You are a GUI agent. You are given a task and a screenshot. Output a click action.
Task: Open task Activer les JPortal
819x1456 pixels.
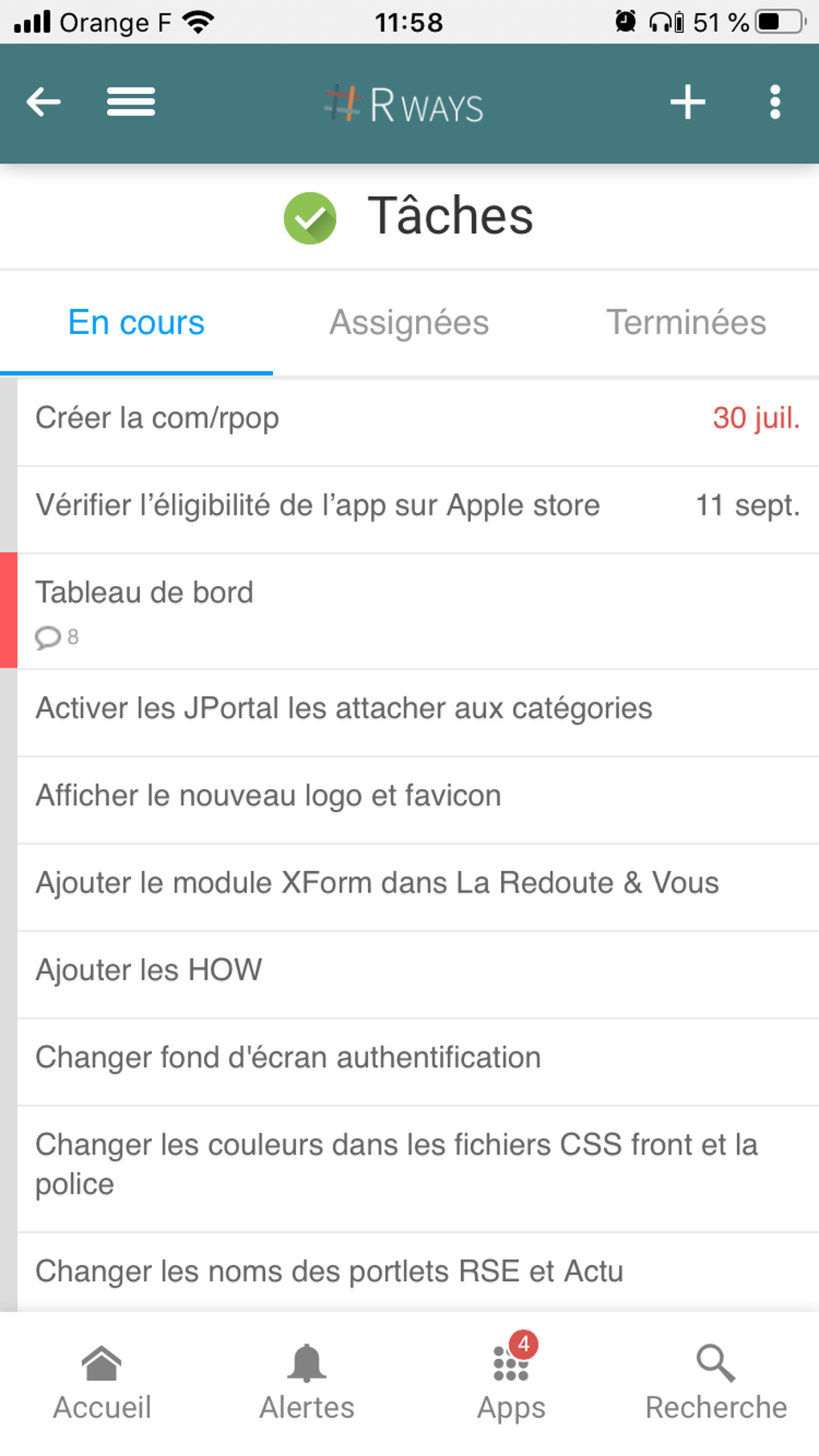click(x=344, y=709)
